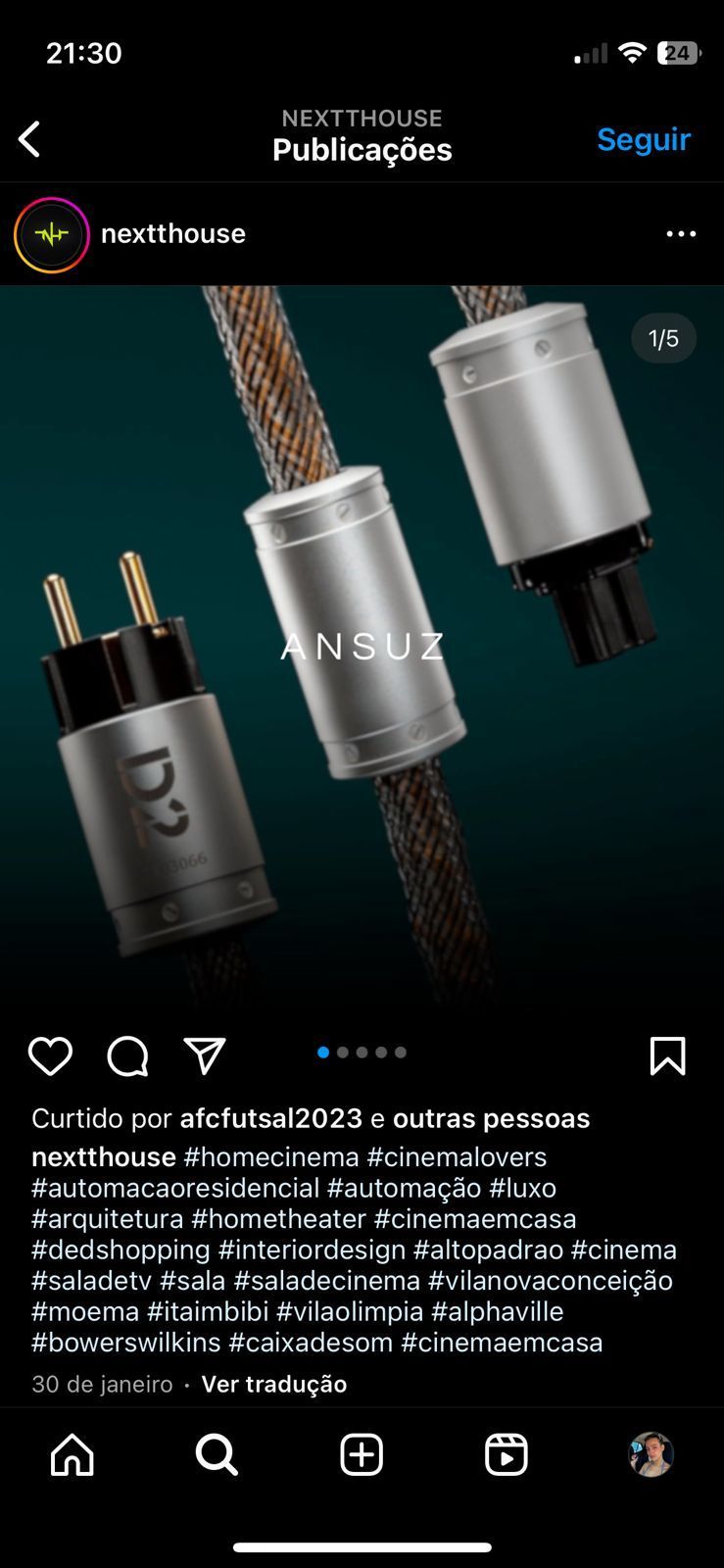Open the #bowerswilkins hashtag
This screenshot has width=724, height=1568.
point(125,1342)
